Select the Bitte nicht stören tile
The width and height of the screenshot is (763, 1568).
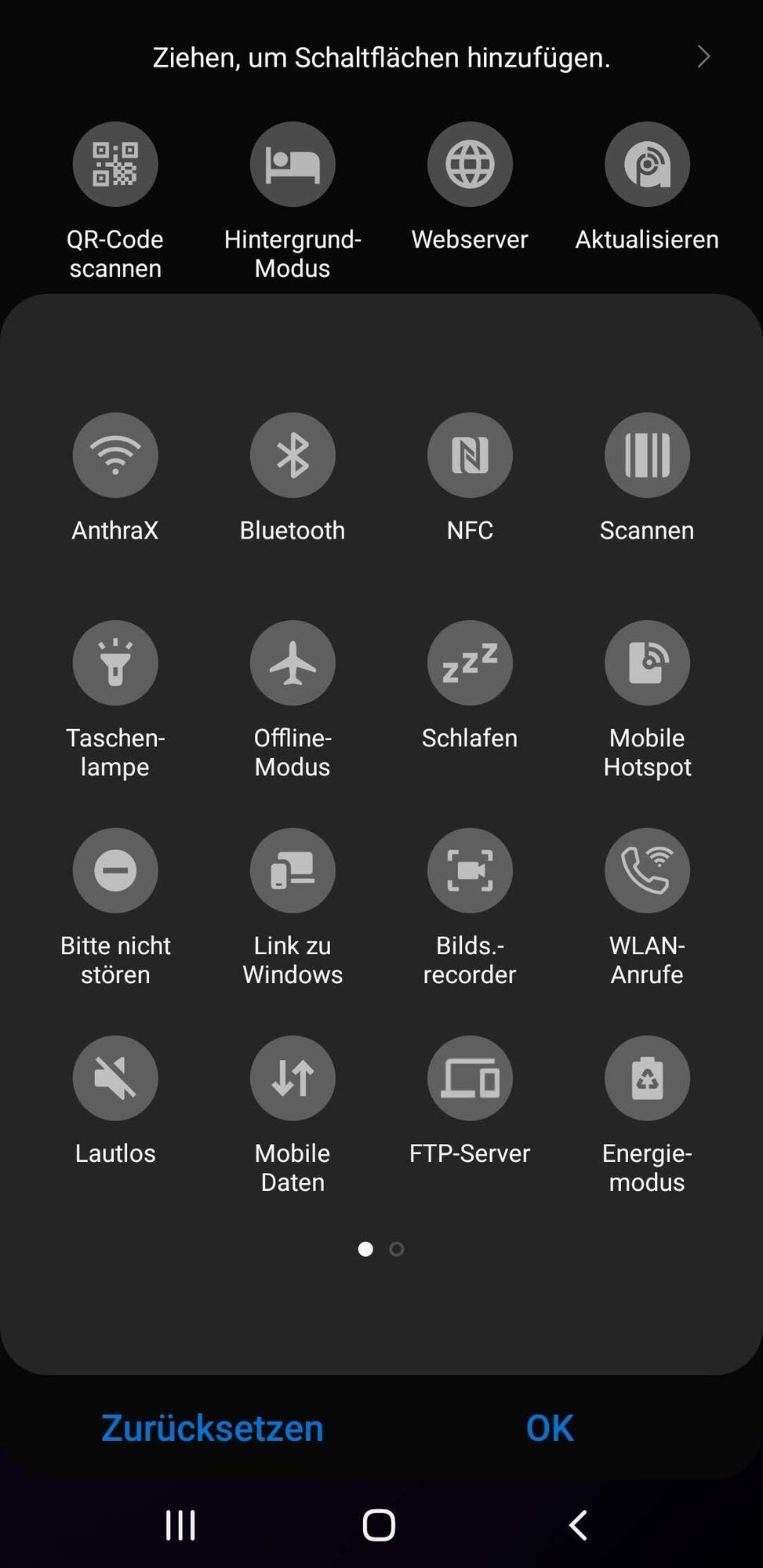[115, 871]
